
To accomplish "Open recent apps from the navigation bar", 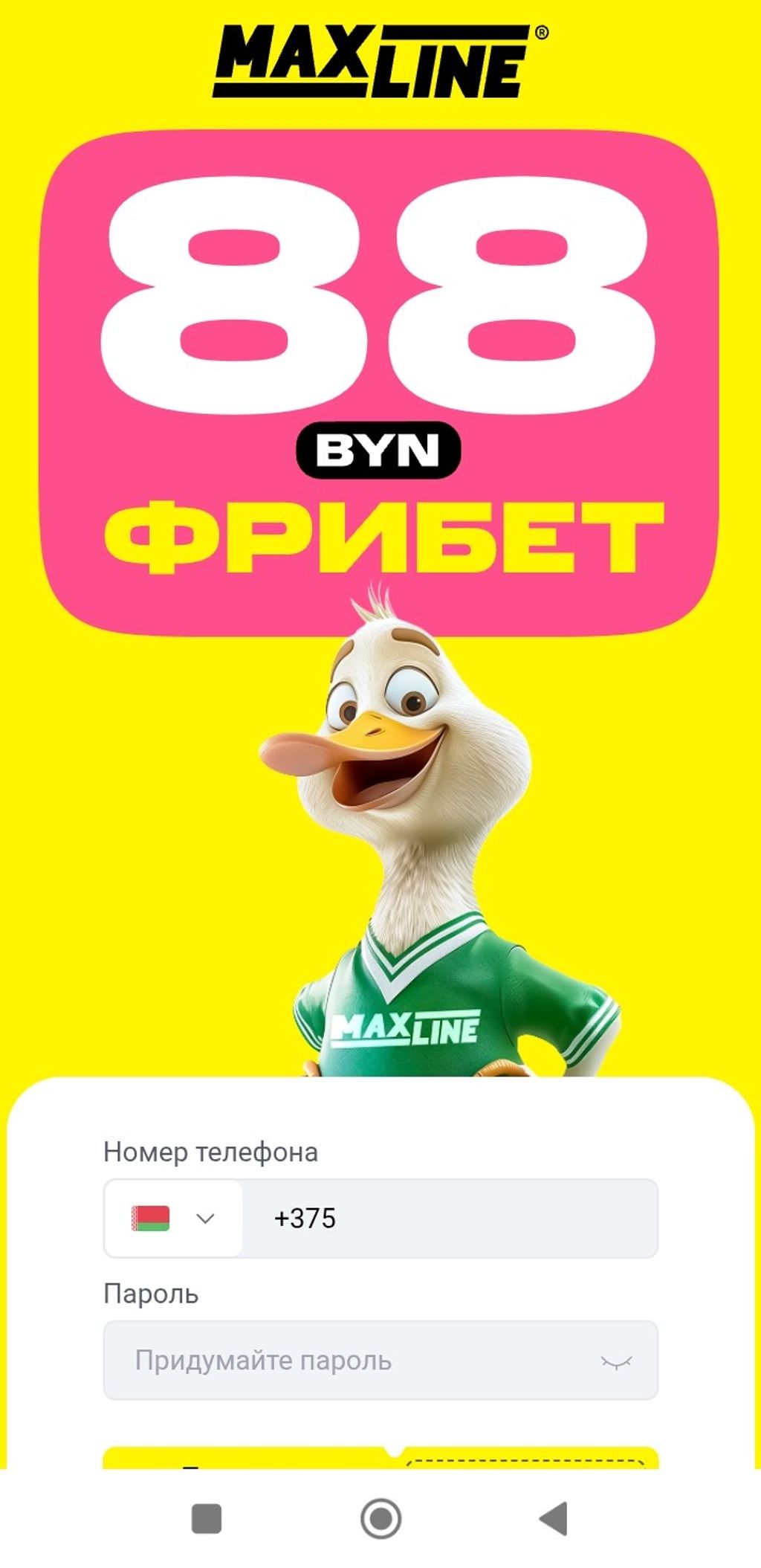I will pyautogui.click(x=207, y=1518).
